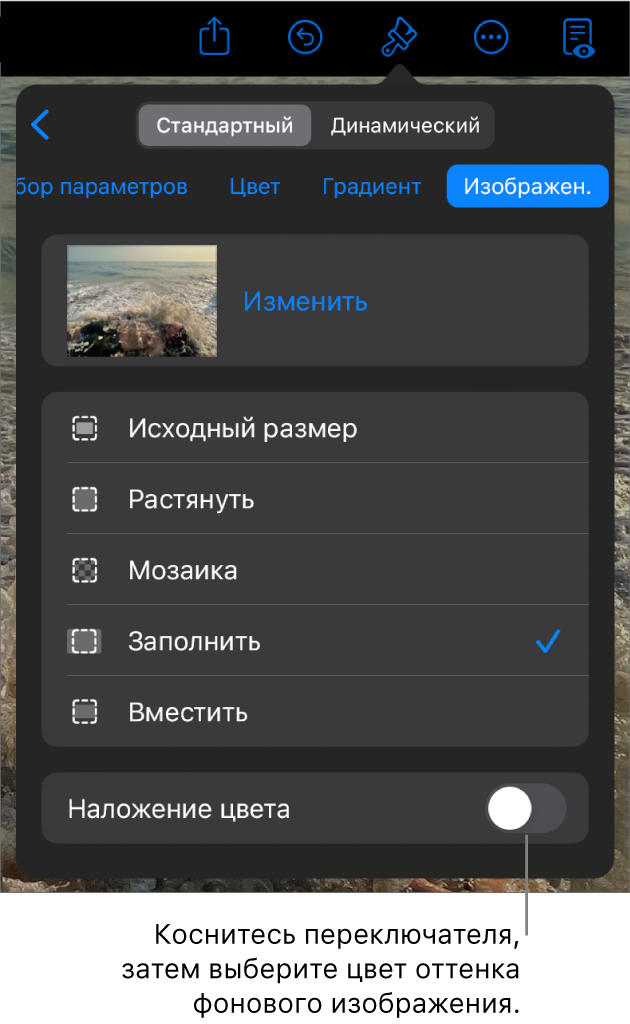Select the Изображен. tab
Image resolution: width=630 pixels, height=1024 pixels.
tap(527, 186)
